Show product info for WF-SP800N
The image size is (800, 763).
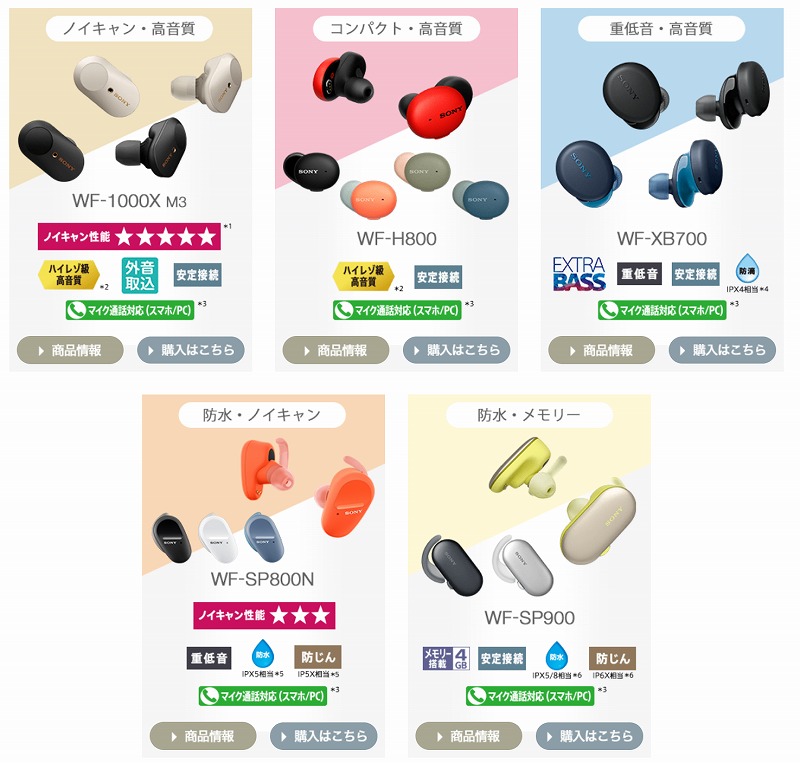[x=203, y=736]
